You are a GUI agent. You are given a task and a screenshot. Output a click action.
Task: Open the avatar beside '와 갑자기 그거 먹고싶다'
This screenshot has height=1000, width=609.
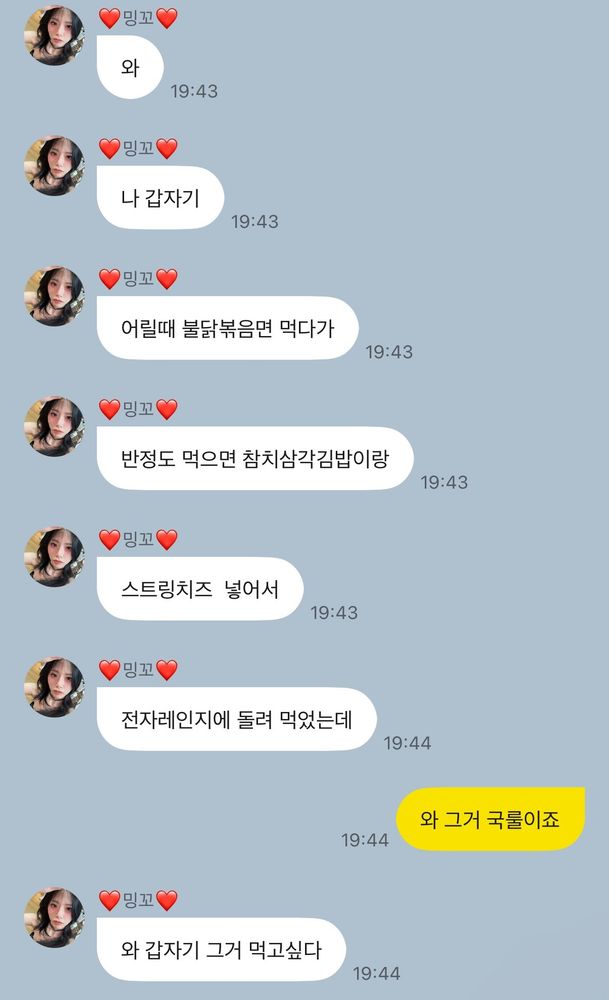coord(54,917)
